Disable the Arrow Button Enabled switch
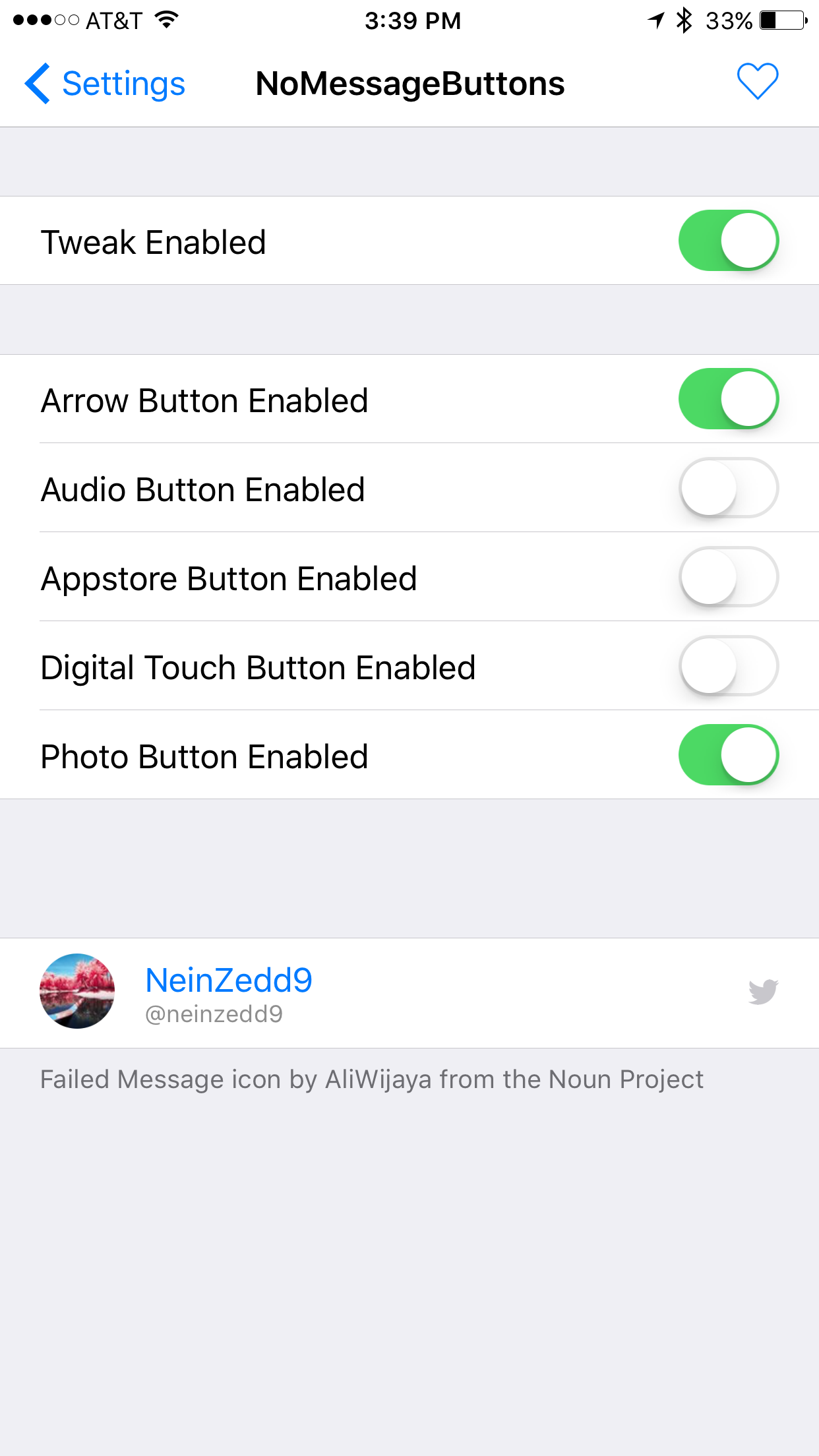 (x=729, y=399)
